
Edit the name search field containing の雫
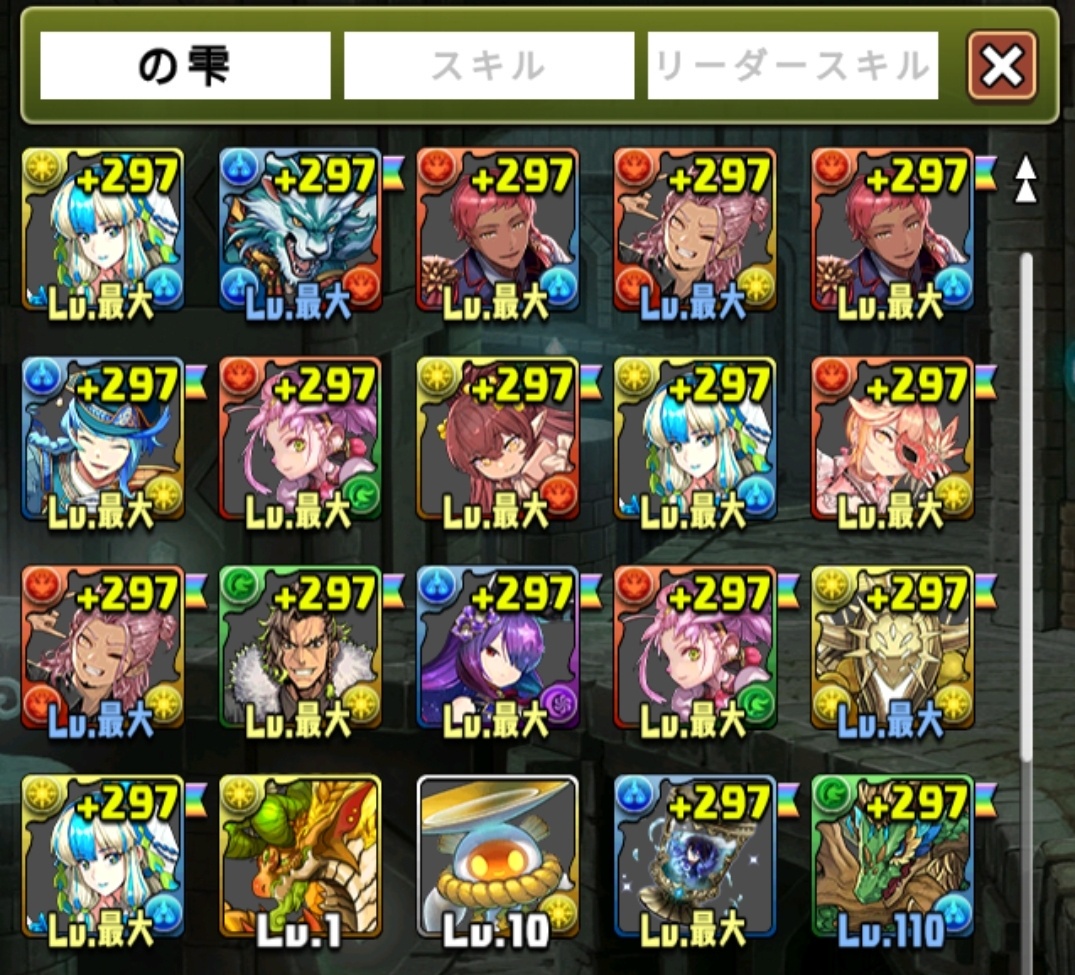click(185, 66)
